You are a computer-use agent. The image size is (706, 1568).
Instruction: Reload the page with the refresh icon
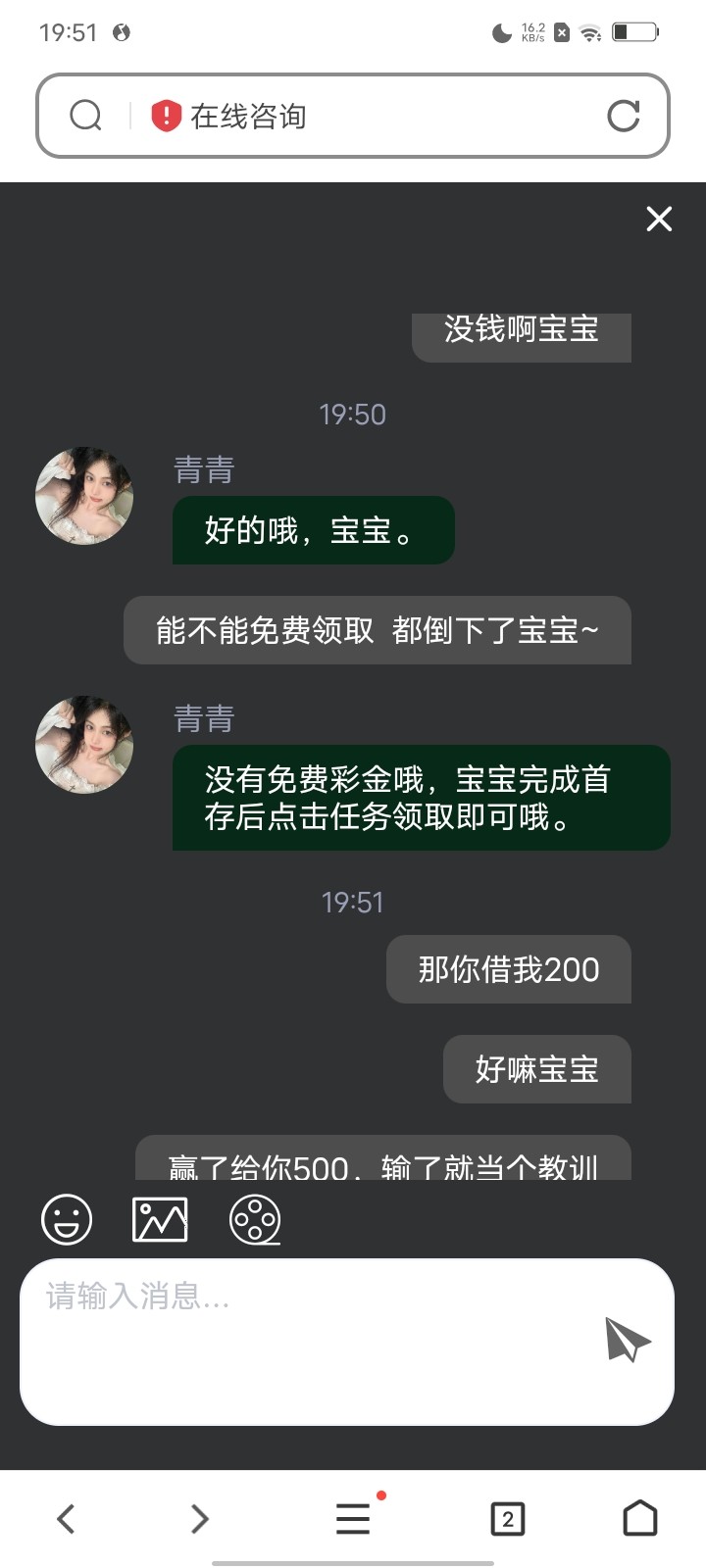coord(624,116)
